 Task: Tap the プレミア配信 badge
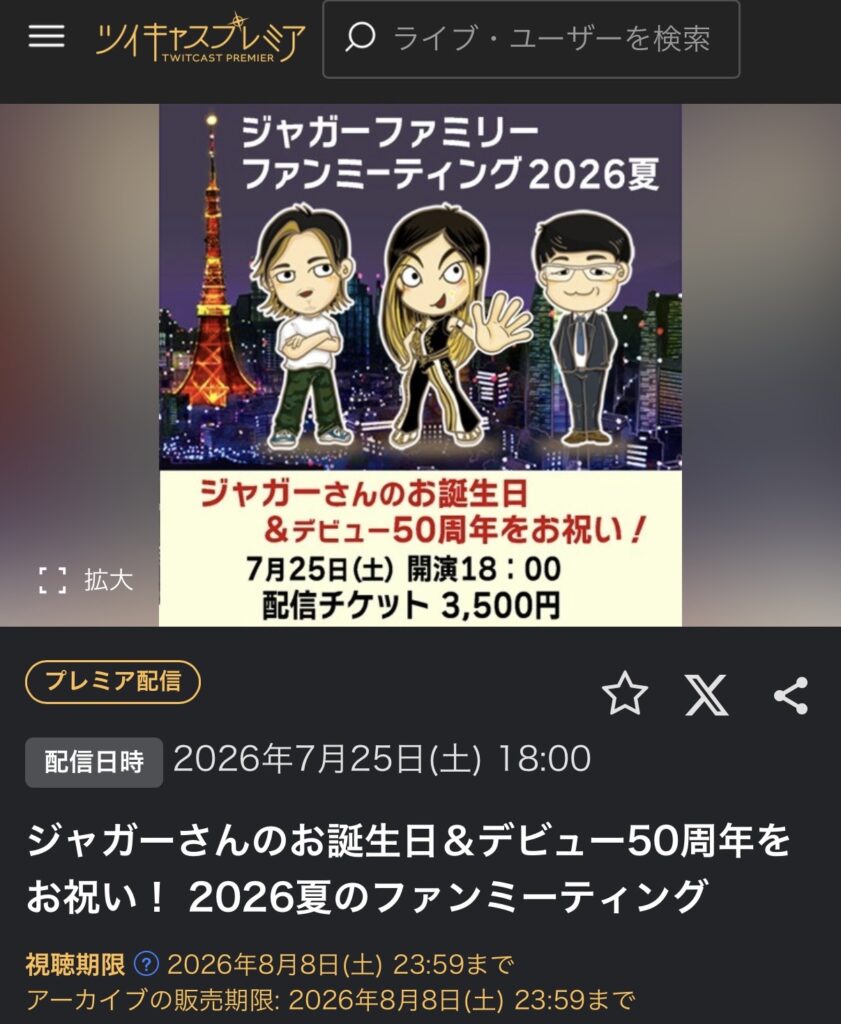(113, 682)
